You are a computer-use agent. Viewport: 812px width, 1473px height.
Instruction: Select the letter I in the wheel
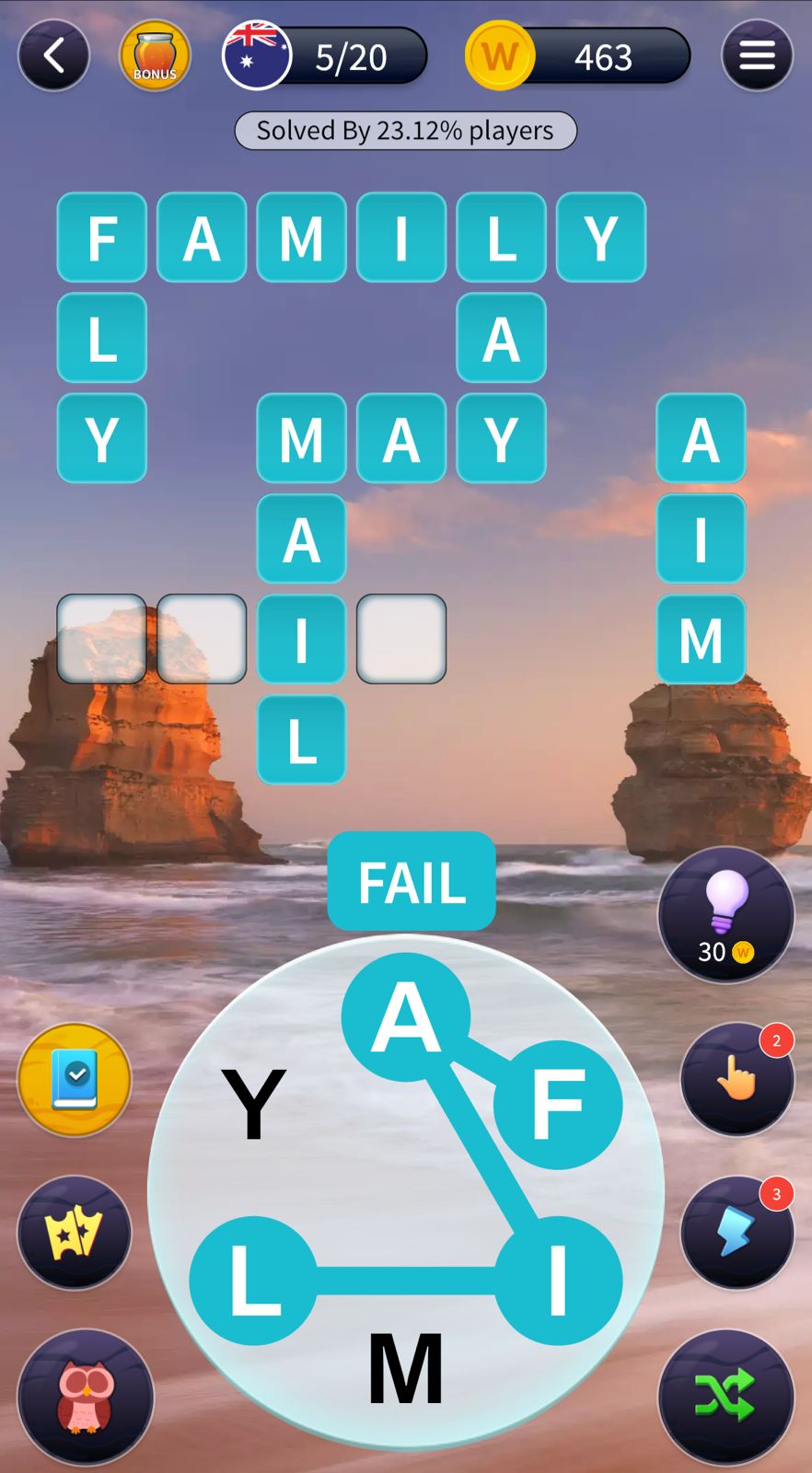click(558, 1281)
